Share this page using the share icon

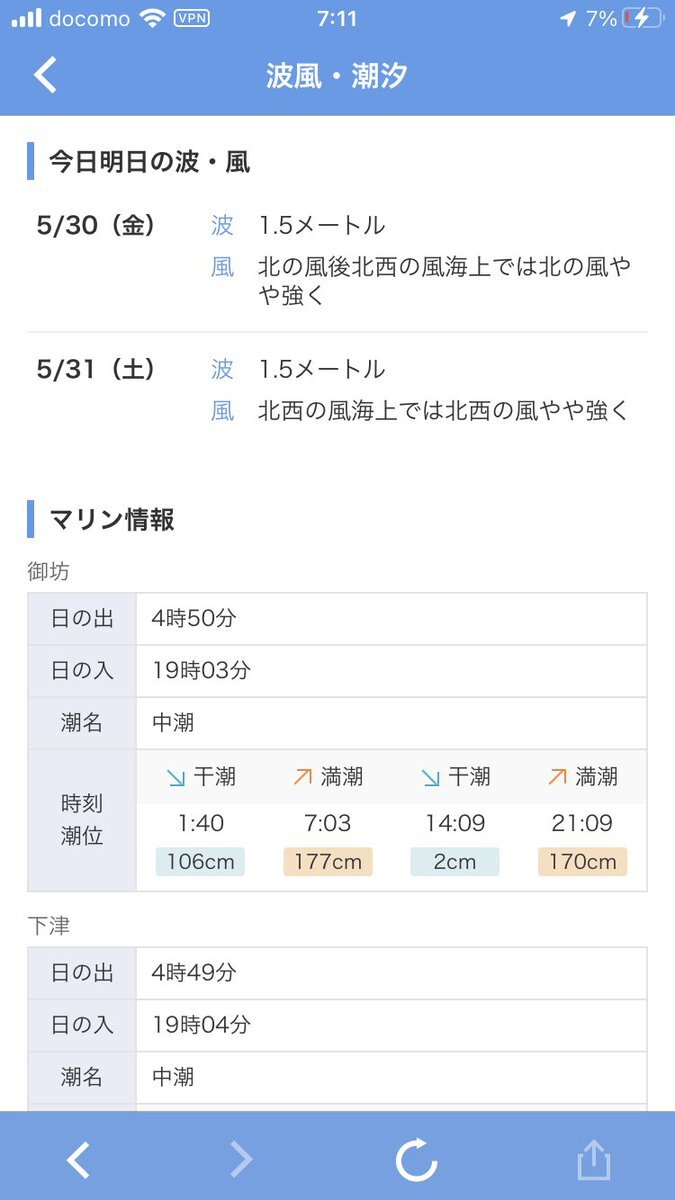[x=593, y=1160]
